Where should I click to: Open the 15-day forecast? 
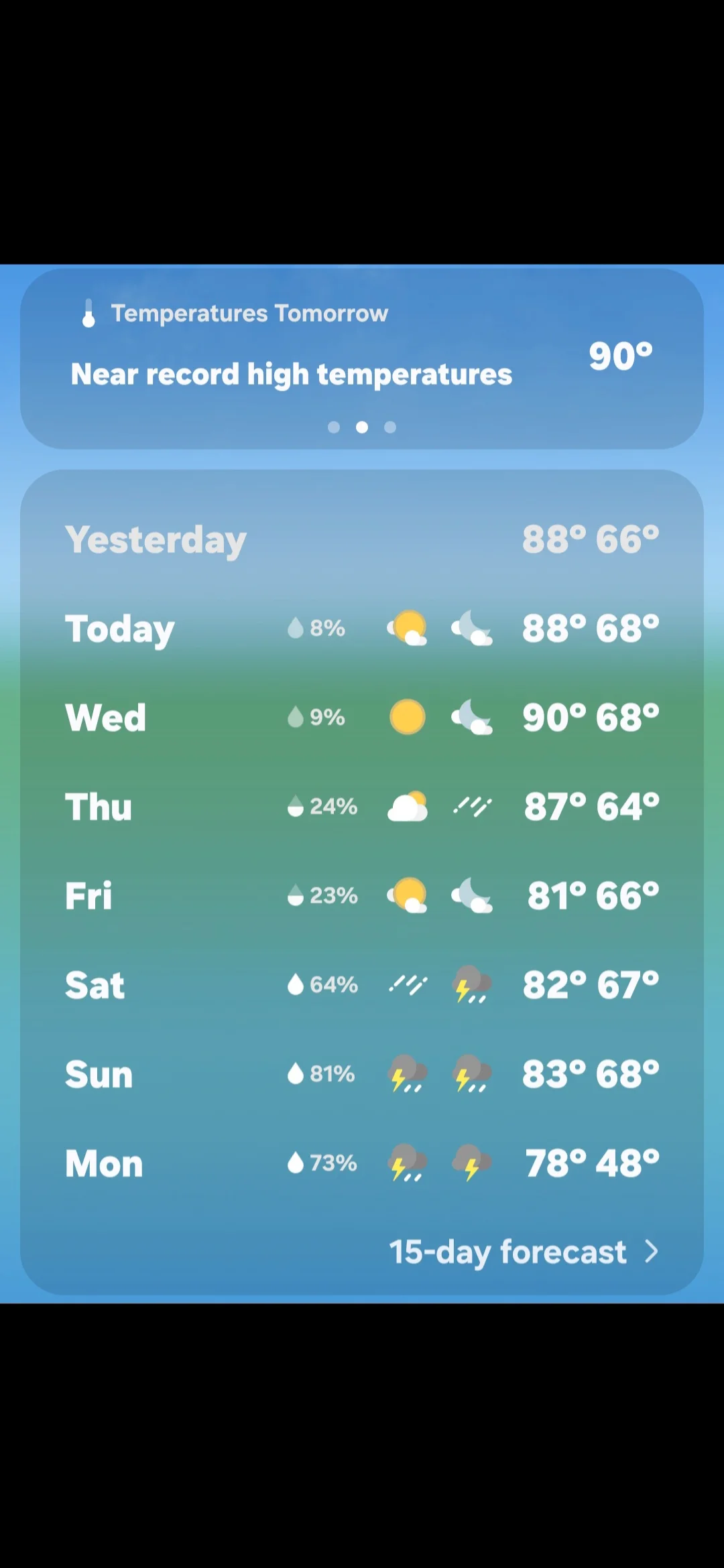(x=524, y=1252)
